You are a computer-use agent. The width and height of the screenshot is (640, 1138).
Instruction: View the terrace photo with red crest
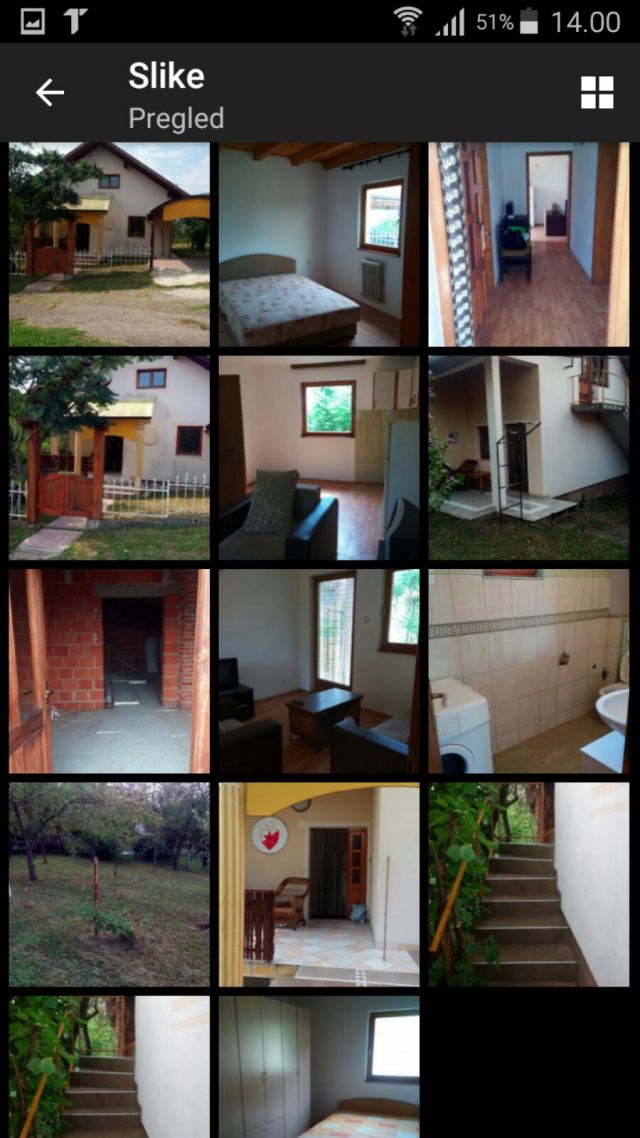[319, 885]
